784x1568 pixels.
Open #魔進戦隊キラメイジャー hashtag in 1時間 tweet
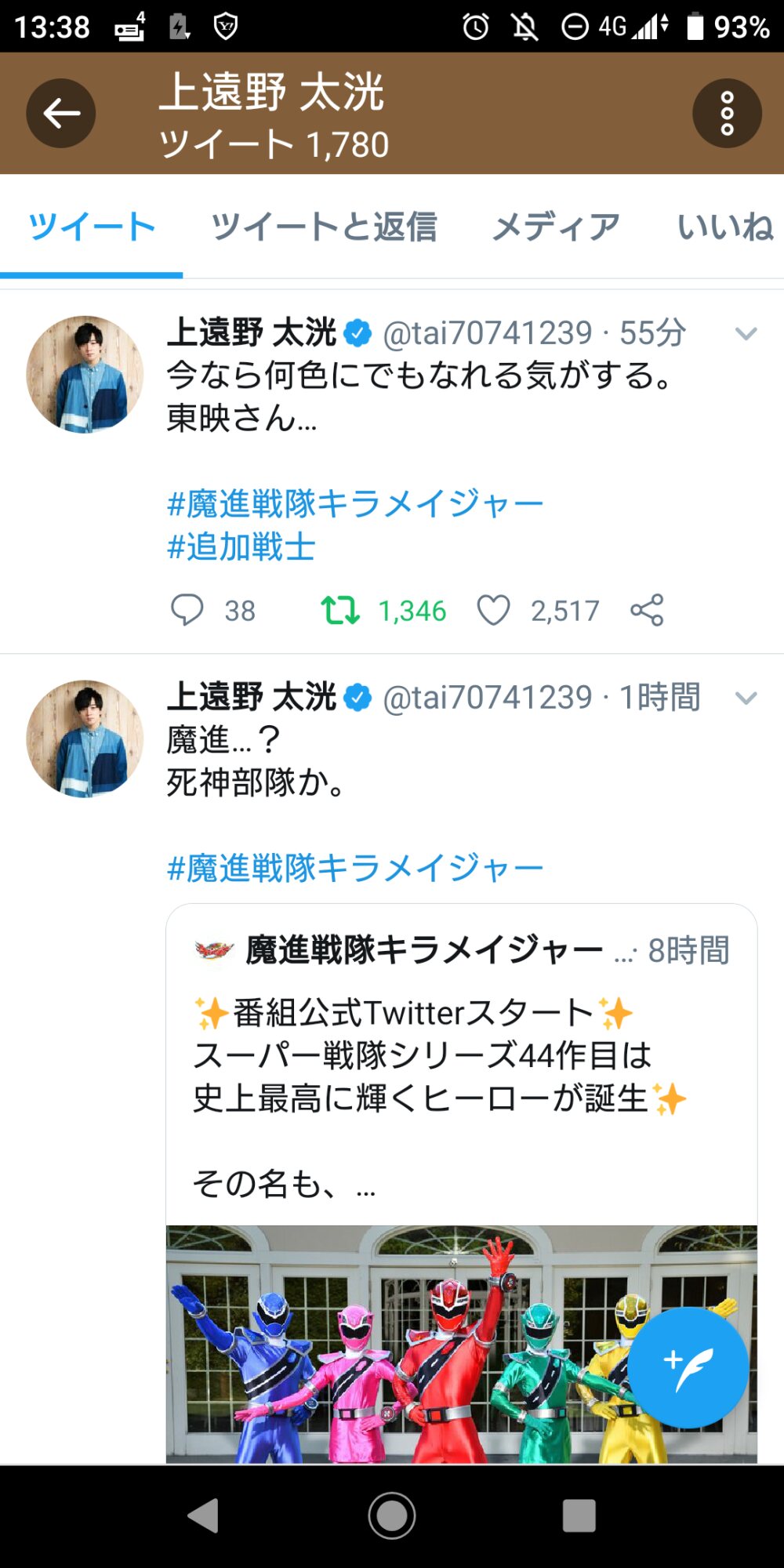click(355, 868)
